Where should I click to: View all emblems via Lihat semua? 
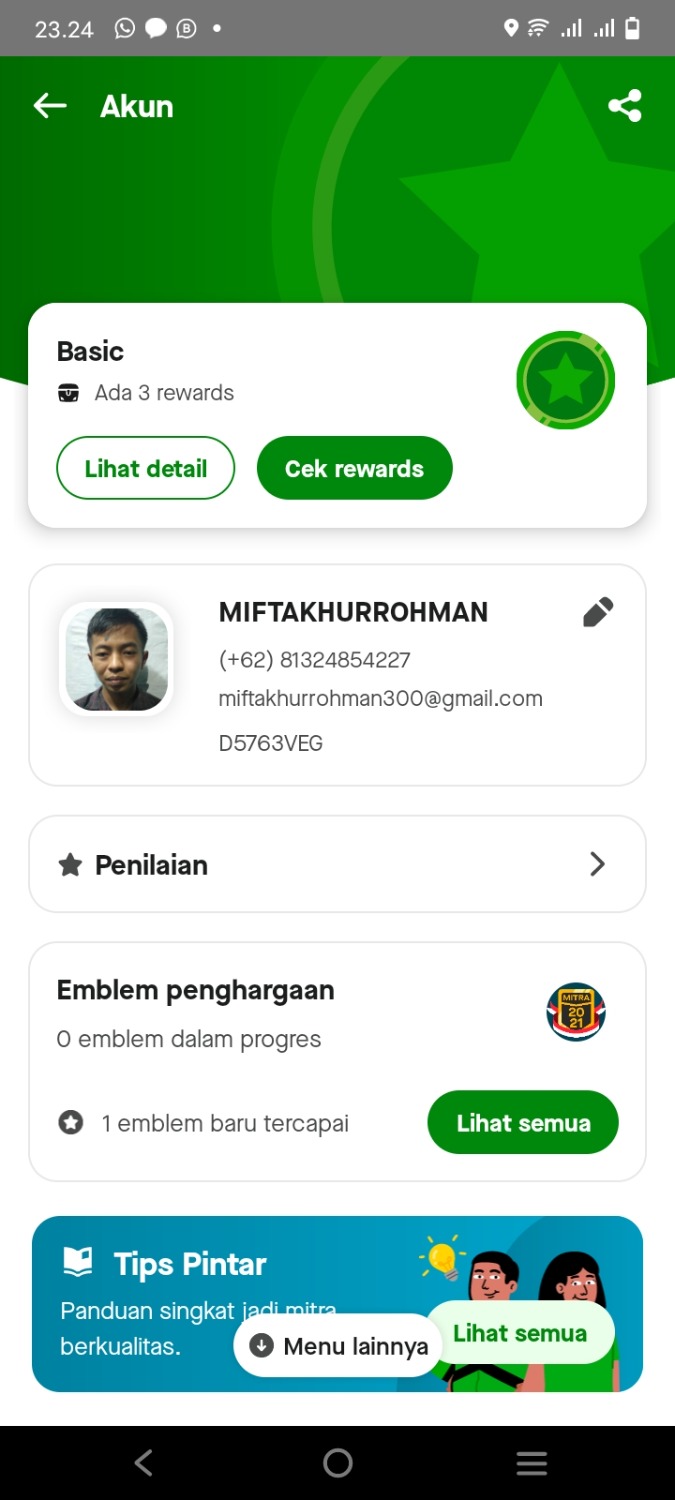[522, 1123]
